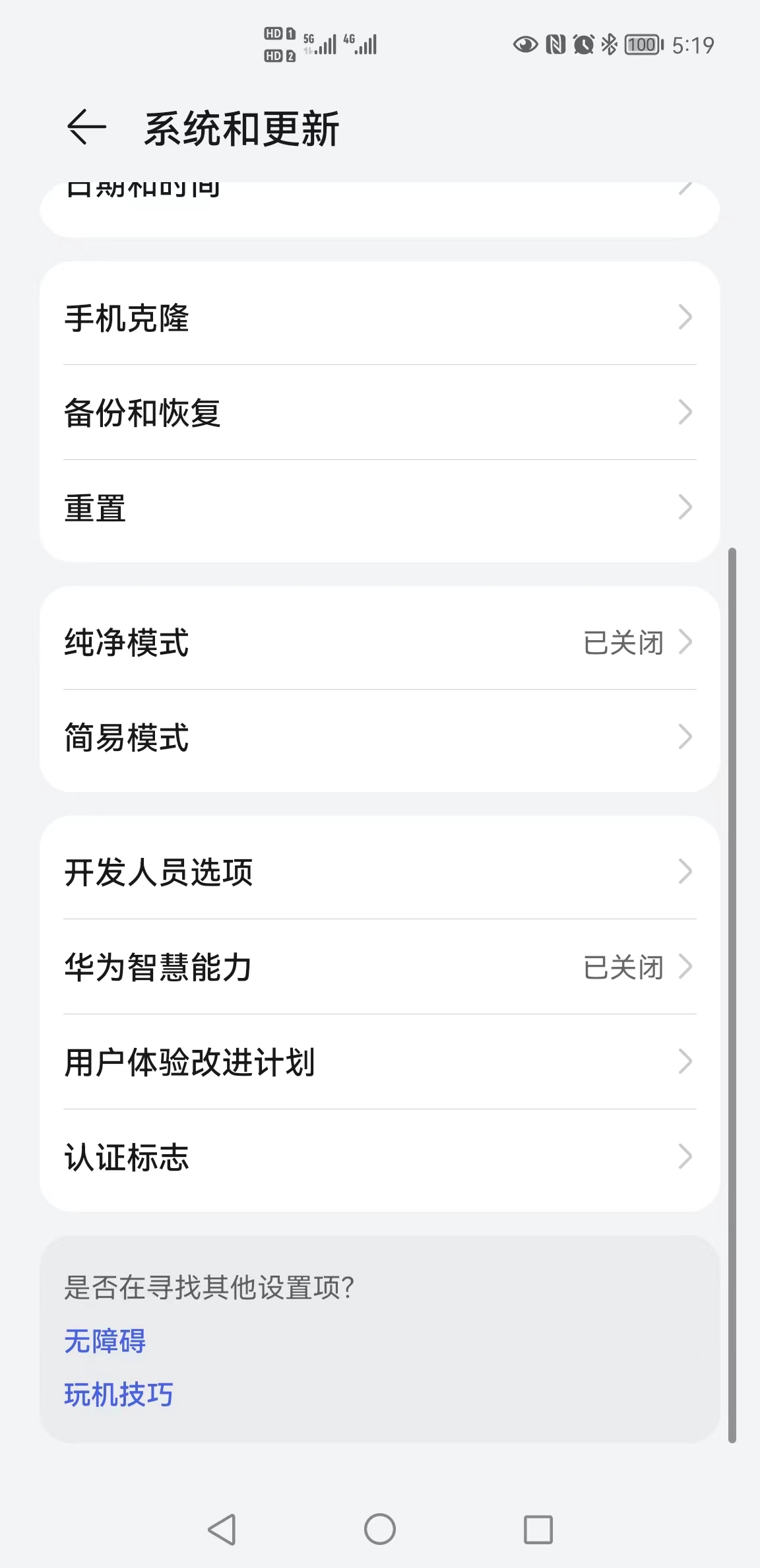760x1568 pixels.
Task: Open 用户体验改进计划
Action: click(x=379, y=1062)
